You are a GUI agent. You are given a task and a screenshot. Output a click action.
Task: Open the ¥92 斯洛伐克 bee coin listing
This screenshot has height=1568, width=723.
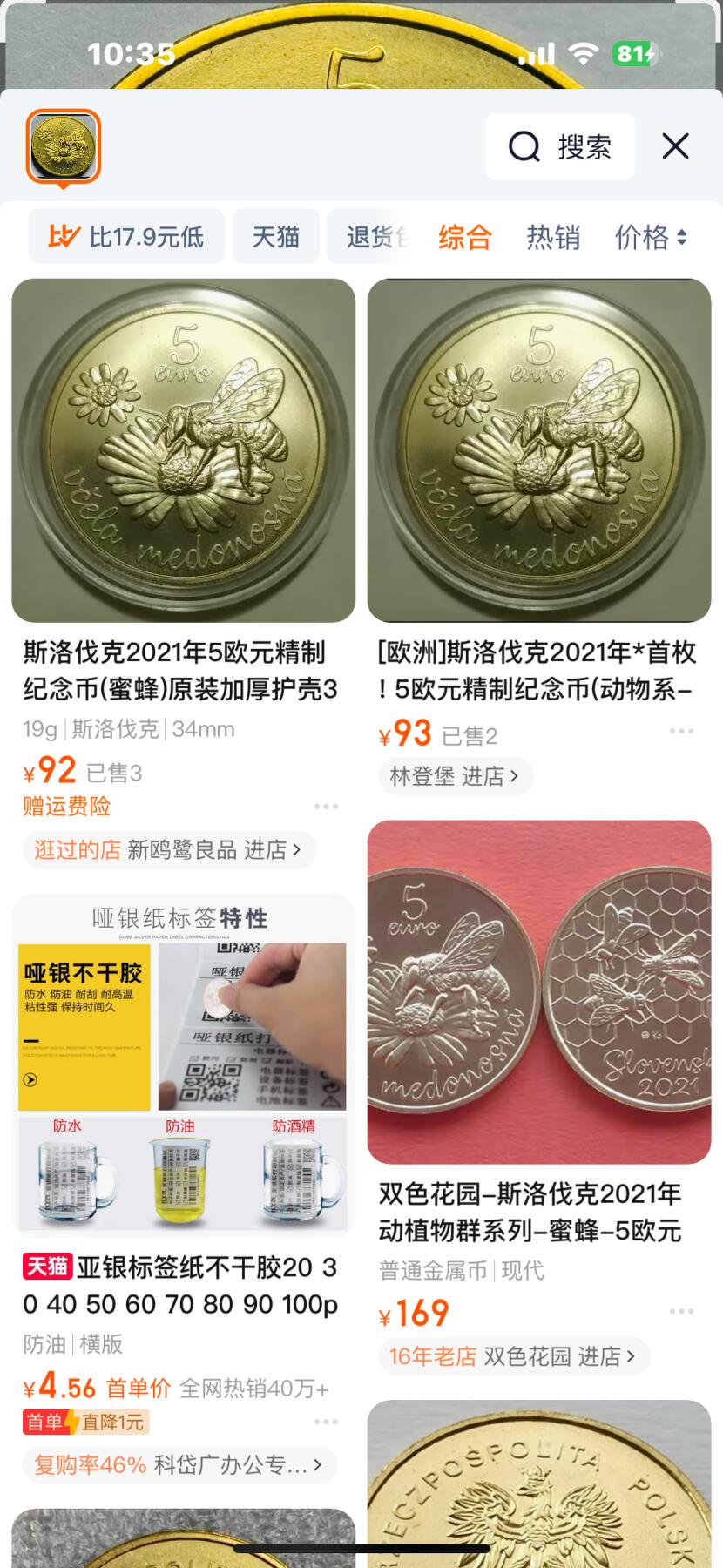tap(183, 450)
